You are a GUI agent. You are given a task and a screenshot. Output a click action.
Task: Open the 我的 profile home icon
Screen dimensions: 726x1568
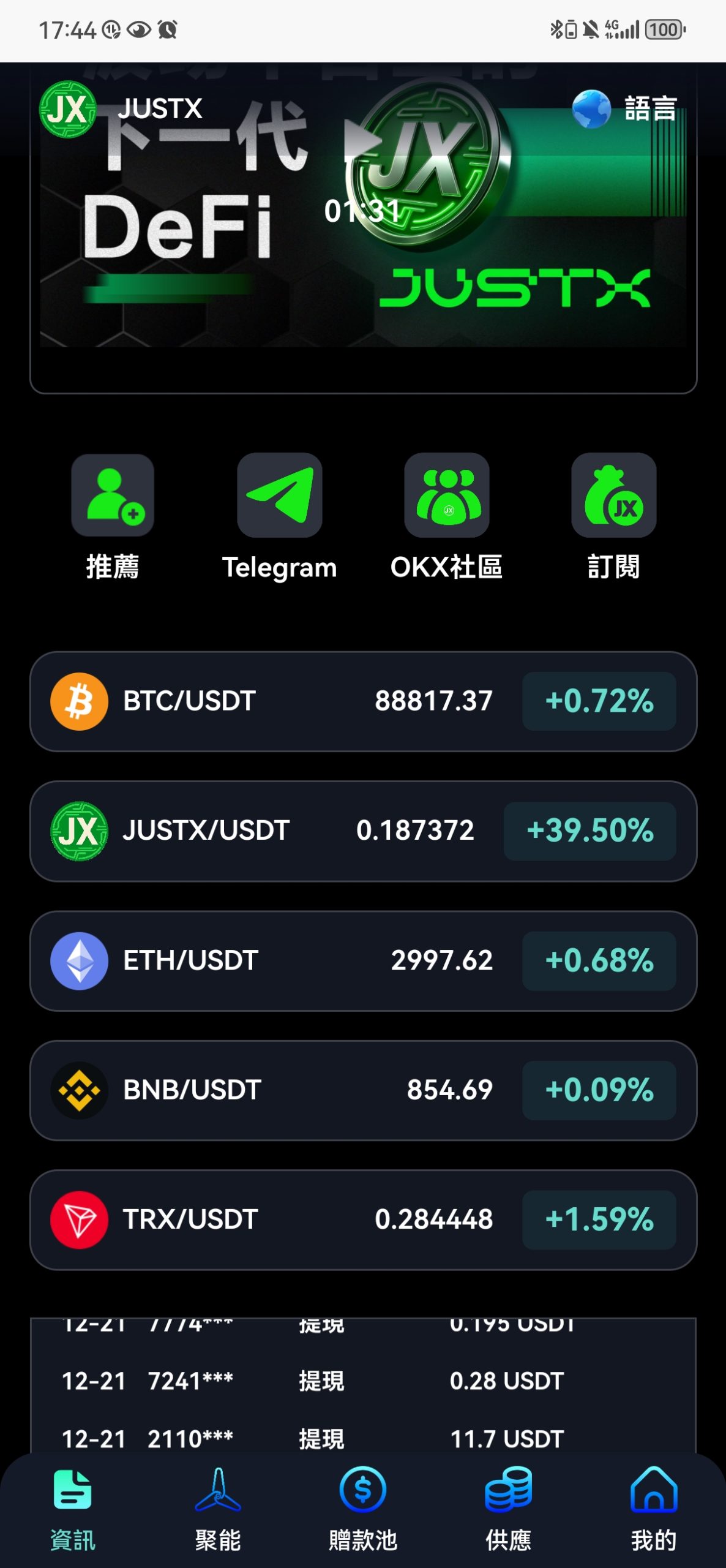tap(653, 1491)
